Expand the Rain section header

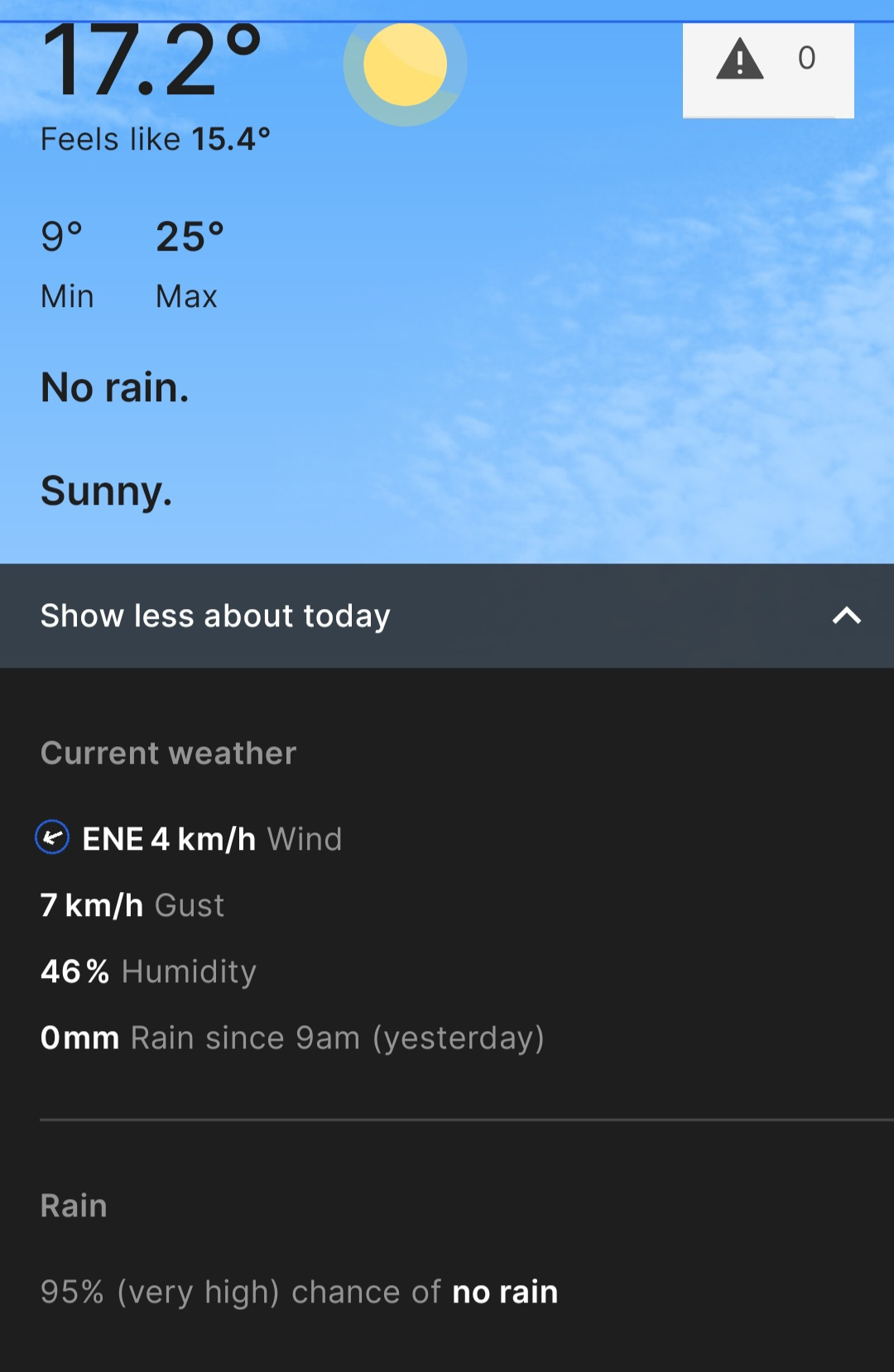[x=73, y=1206]
